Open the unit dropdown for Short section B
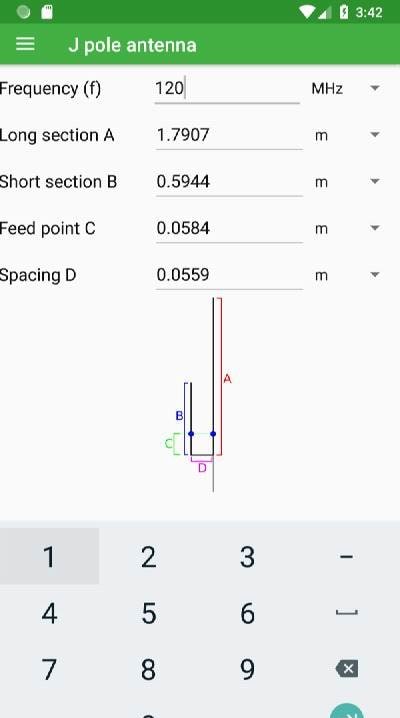 coord(346,182)
